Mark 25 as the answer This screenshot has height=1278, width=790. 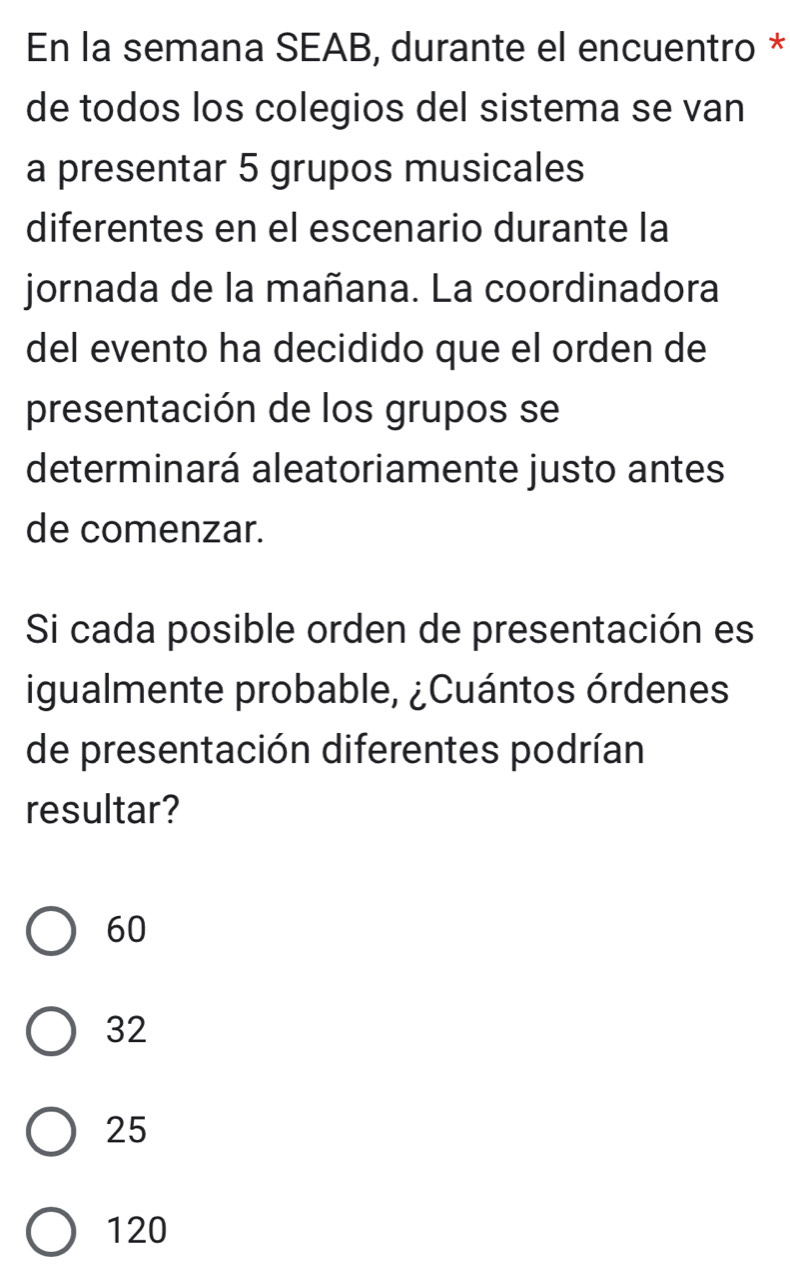[53, 1131]
